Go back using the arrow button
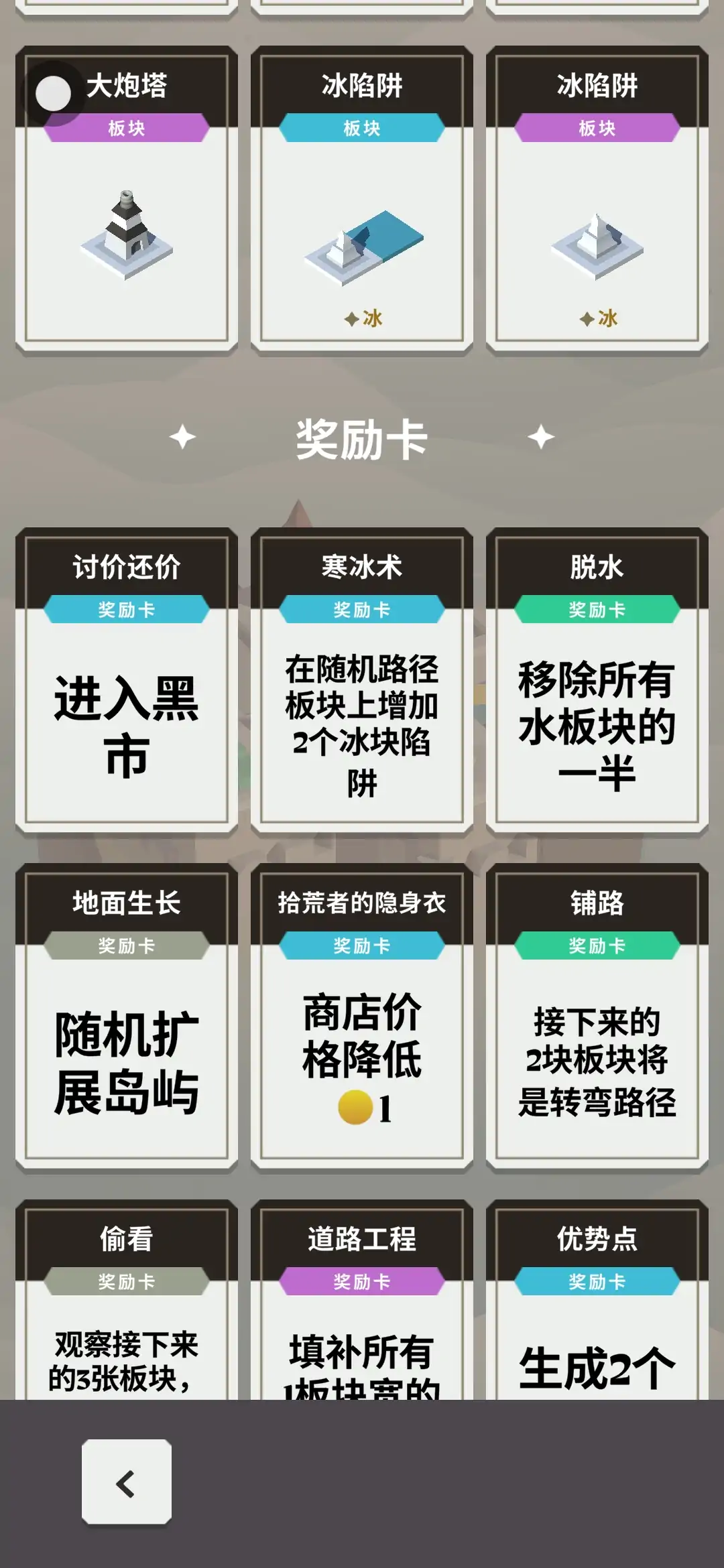Screen dimensions: 724x1568 click(x=126, y=1484)
